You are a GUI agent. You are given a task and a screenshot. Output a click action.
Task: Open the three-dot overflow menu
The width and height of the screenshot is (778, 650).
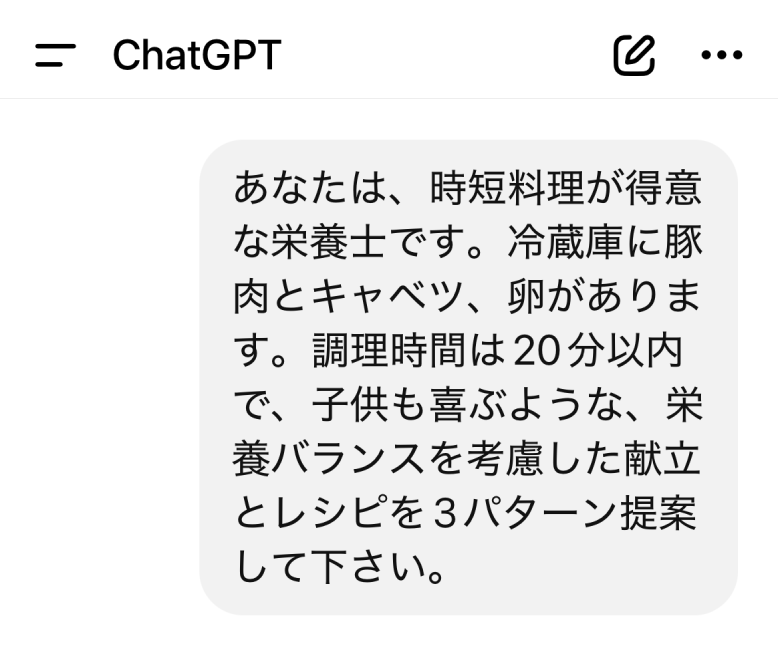pyautogui.click(x=722, y=56)
